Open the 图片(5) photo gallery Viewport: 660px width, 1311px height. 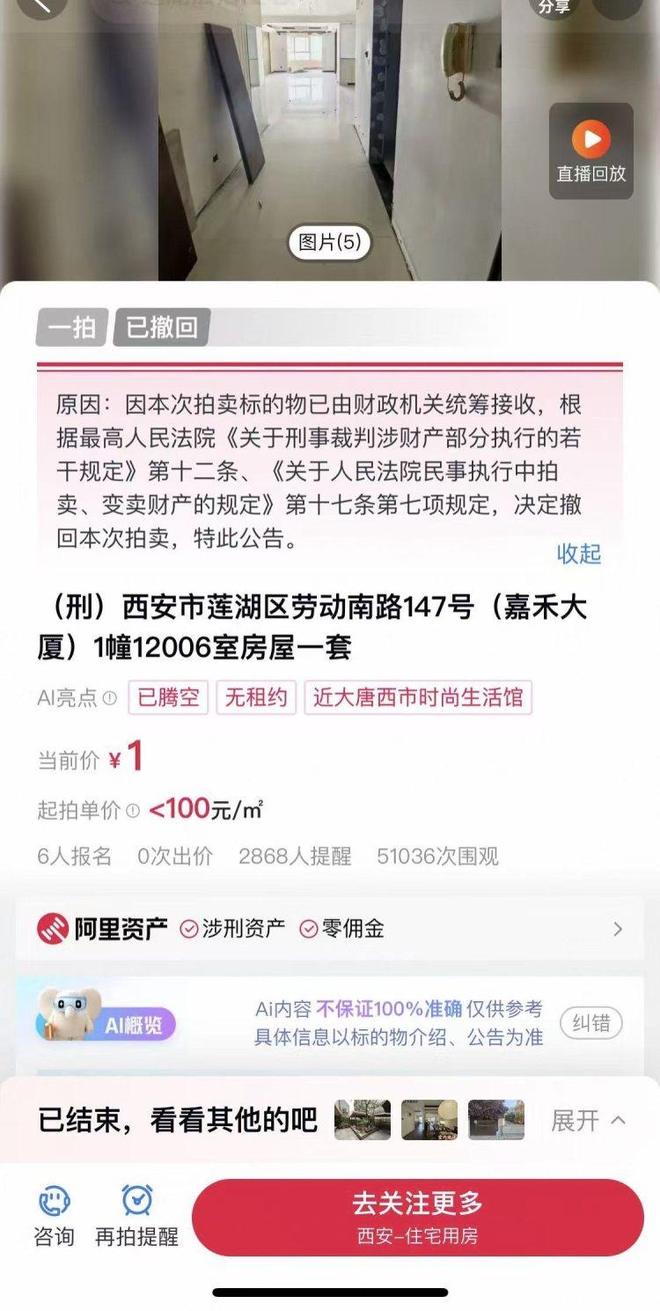pyautogui.click(x=329, y=242)
